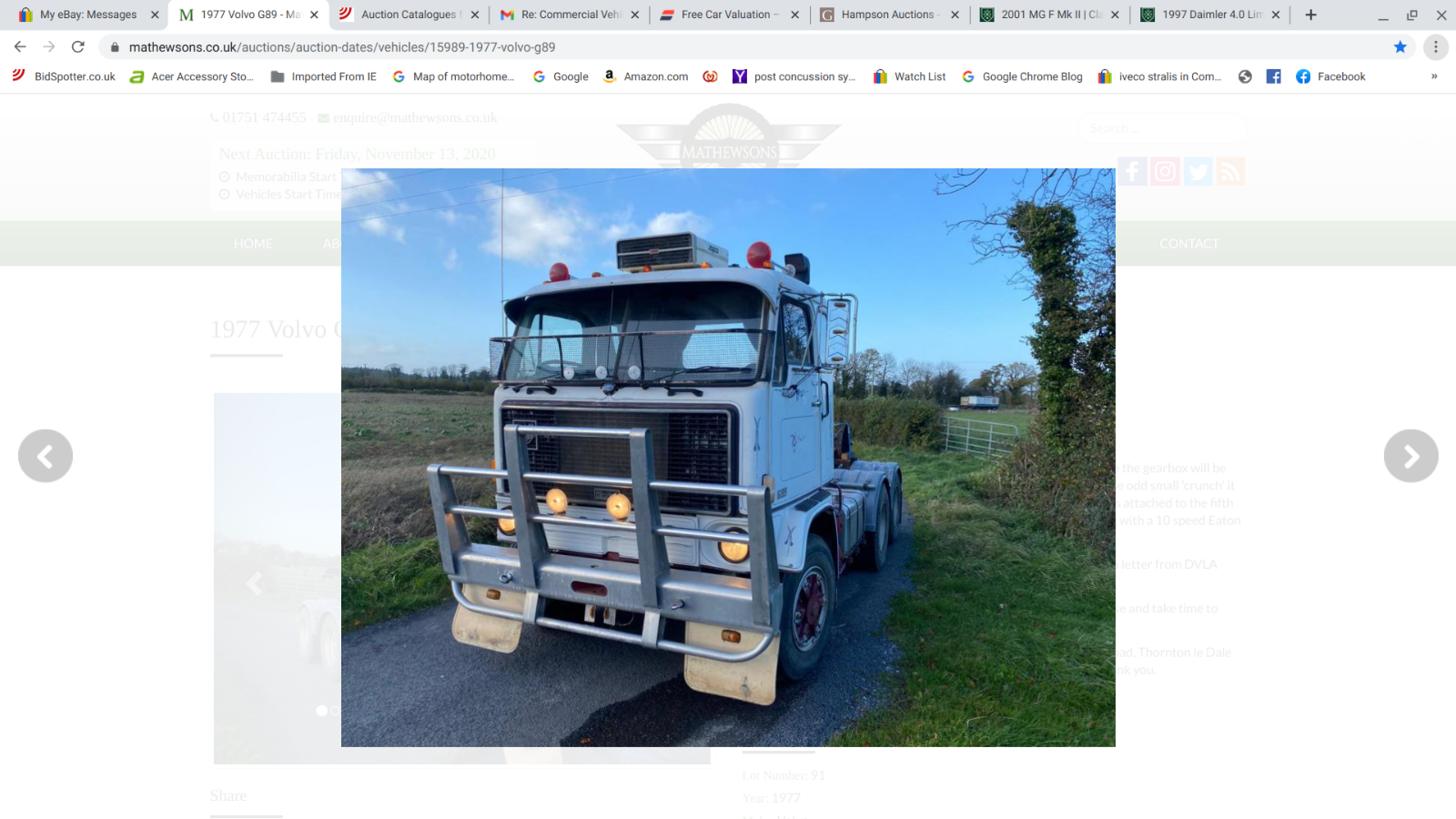
Task: Open the Amazon.com bookmark
Action: click(646, 76)
